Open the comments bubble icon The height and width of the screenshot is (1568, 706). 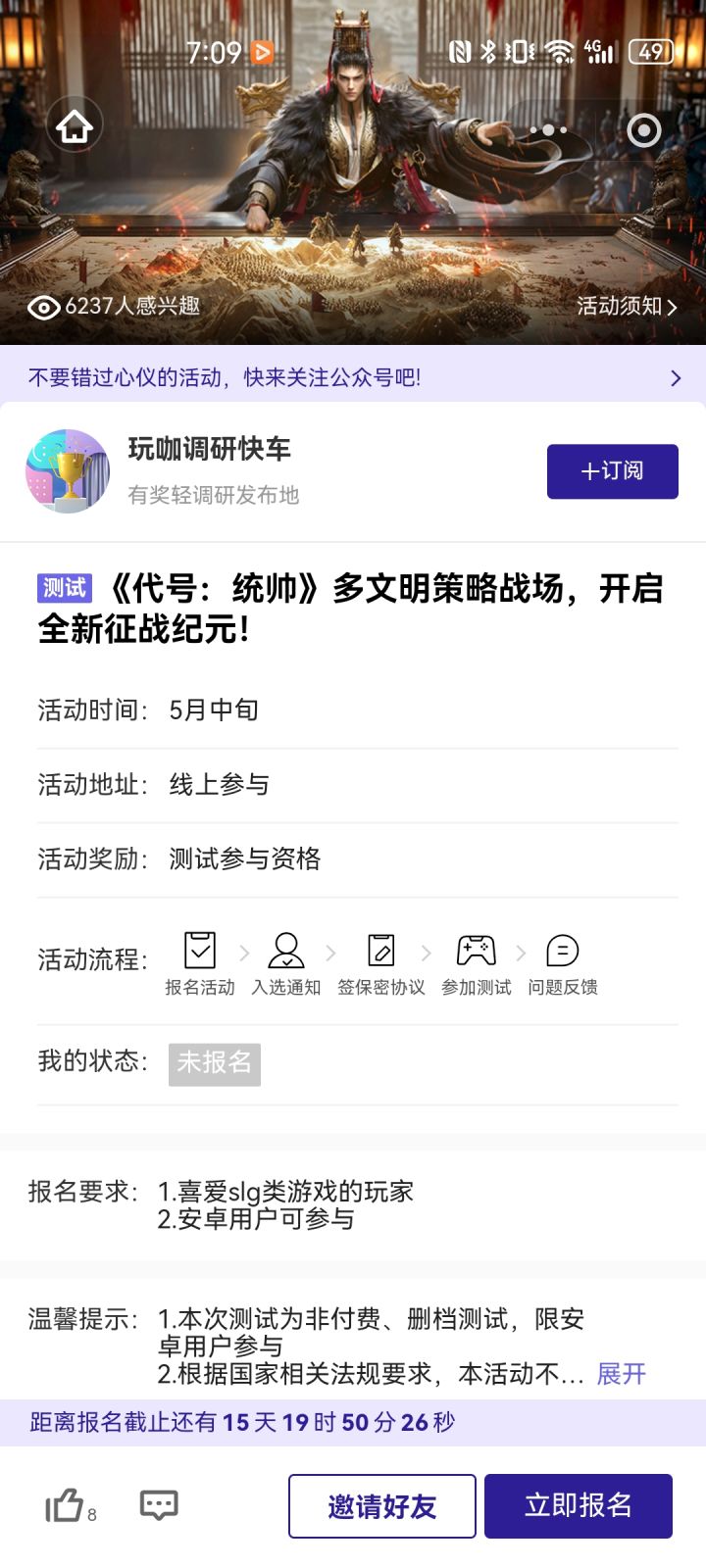[x=157, y=1505]
